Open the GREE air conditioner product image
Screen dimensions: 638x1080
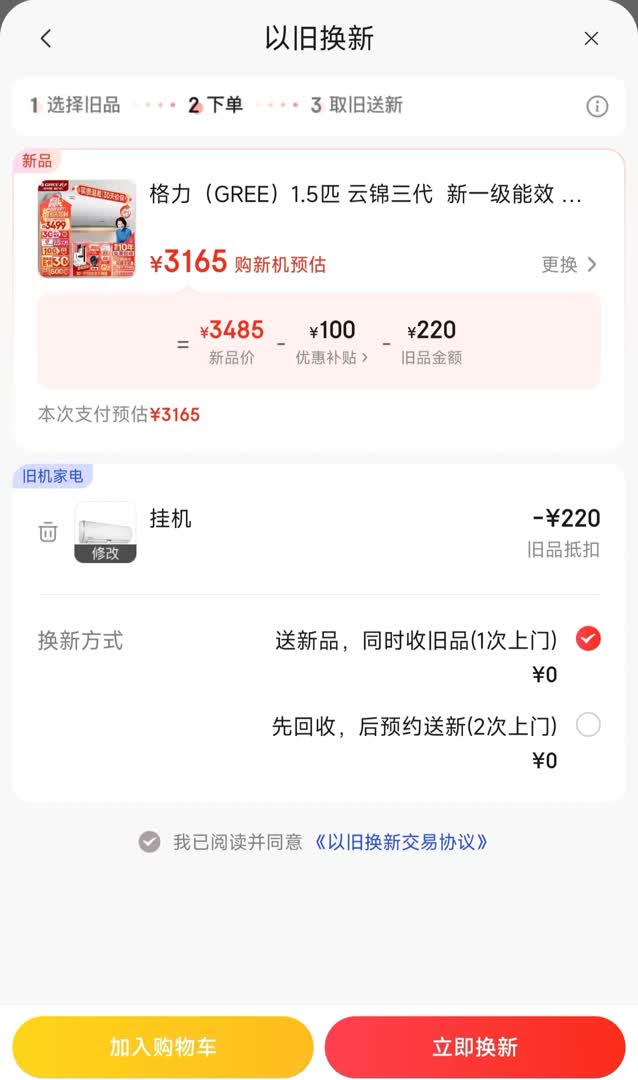(87, 229)
